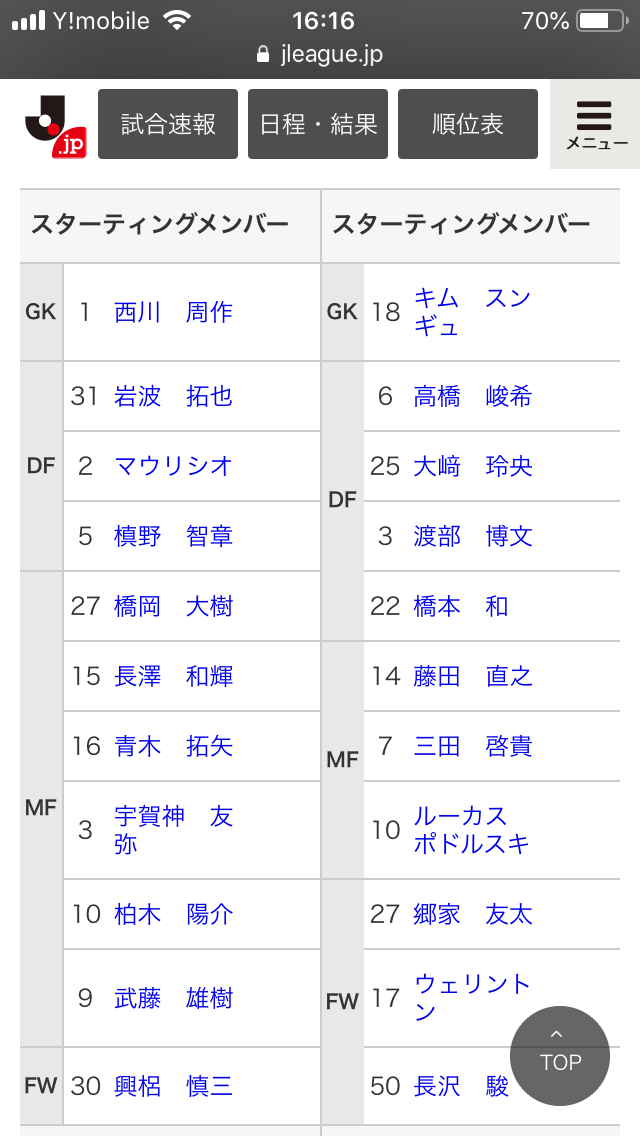The width and height of the screenshot is (640, 1136).
Task: Open the メニュー hamburger menu
Action: click(596, 124)
